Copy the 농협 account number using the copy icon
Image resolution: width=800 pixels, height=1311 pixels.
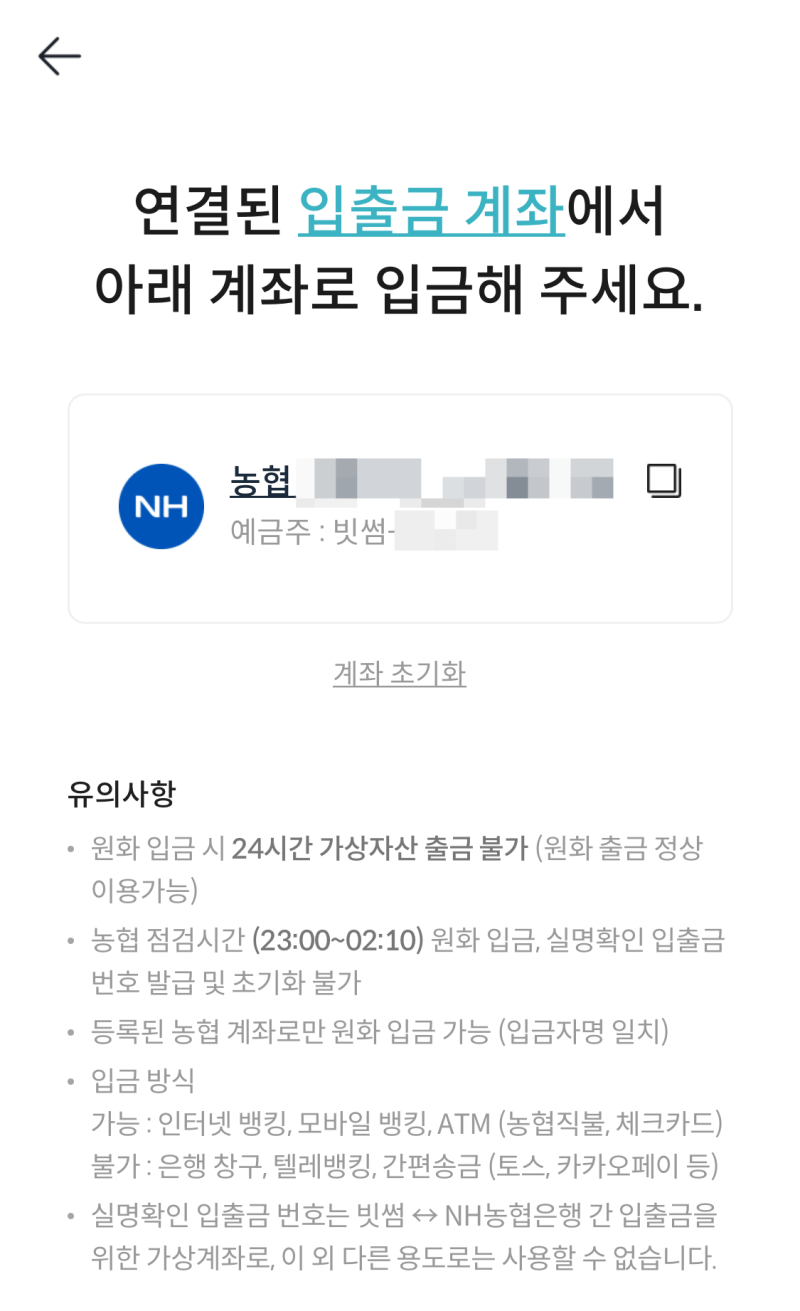point(664,481)
